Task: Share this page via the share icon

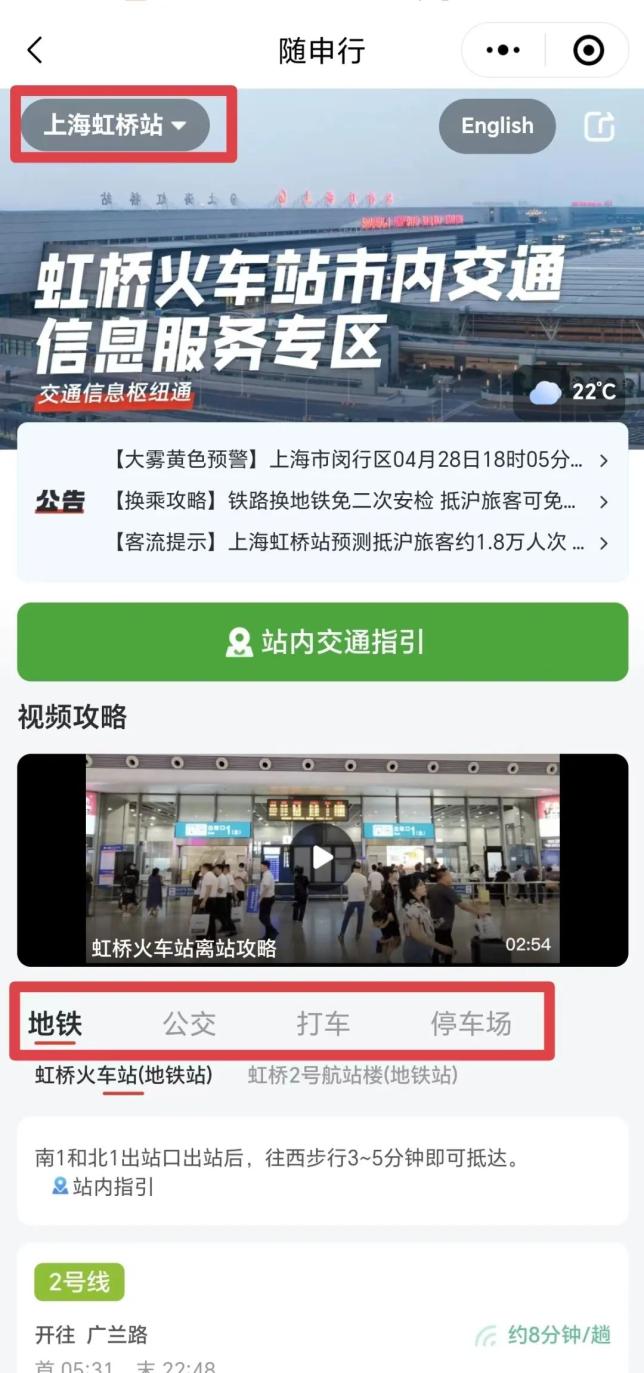Action: point(598,126)
